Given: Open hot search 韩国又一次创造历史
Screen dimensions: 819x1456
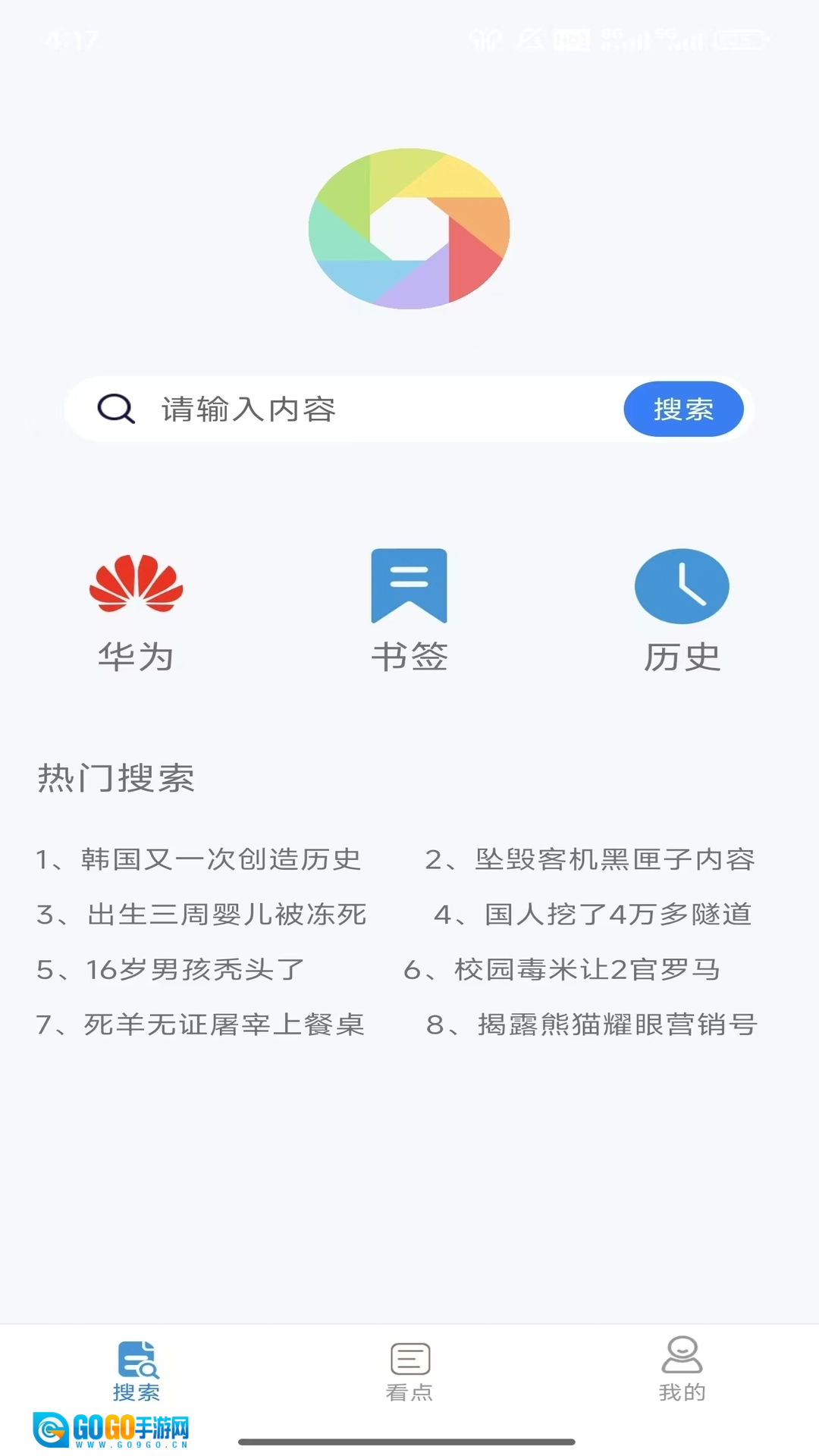Looking at the screenshot, I should [199, 859].
